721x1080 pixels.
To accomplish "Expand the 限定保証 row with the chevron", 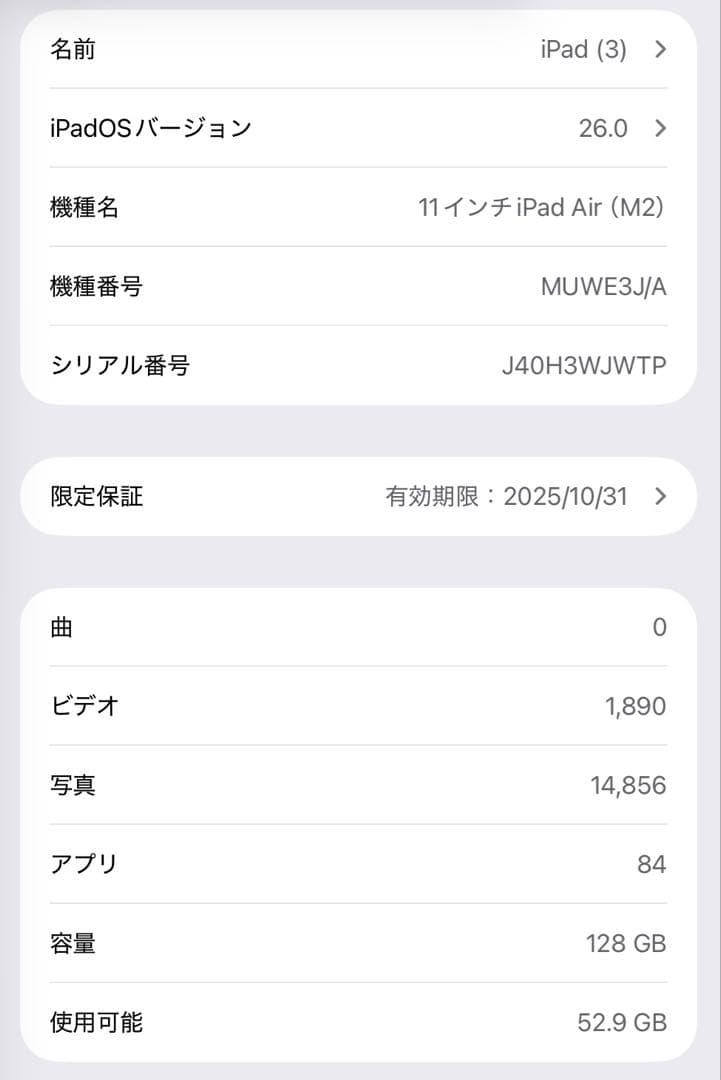I will [x=660, y=496].
